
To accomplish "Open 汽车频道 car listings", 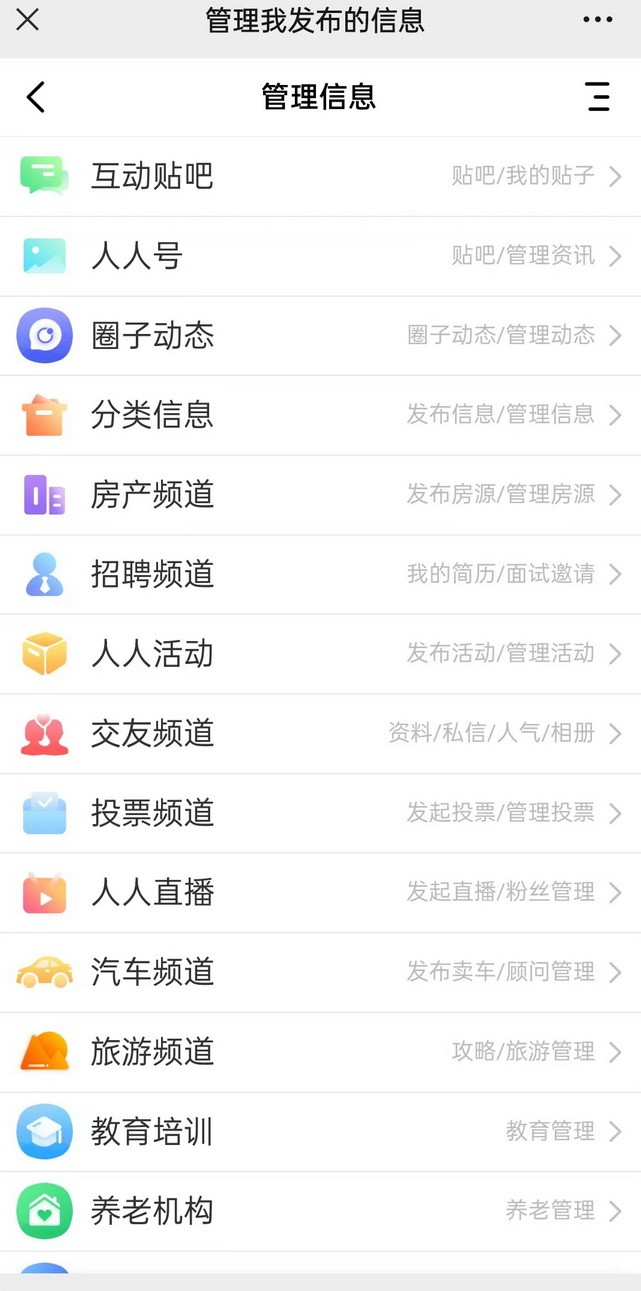I will (320, 972).
